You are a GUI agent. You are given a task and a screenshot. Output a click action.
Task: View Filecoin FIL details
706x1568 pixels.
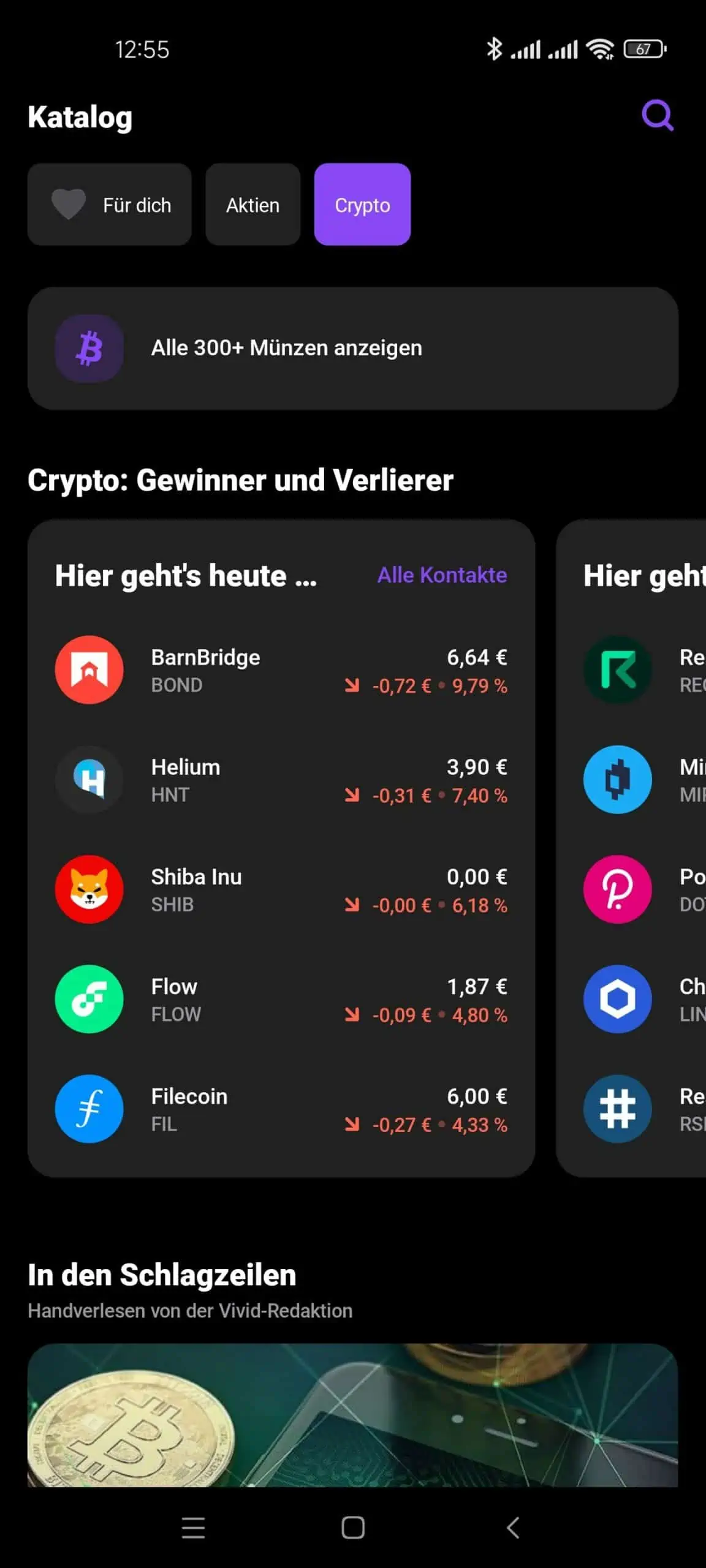281,1109
